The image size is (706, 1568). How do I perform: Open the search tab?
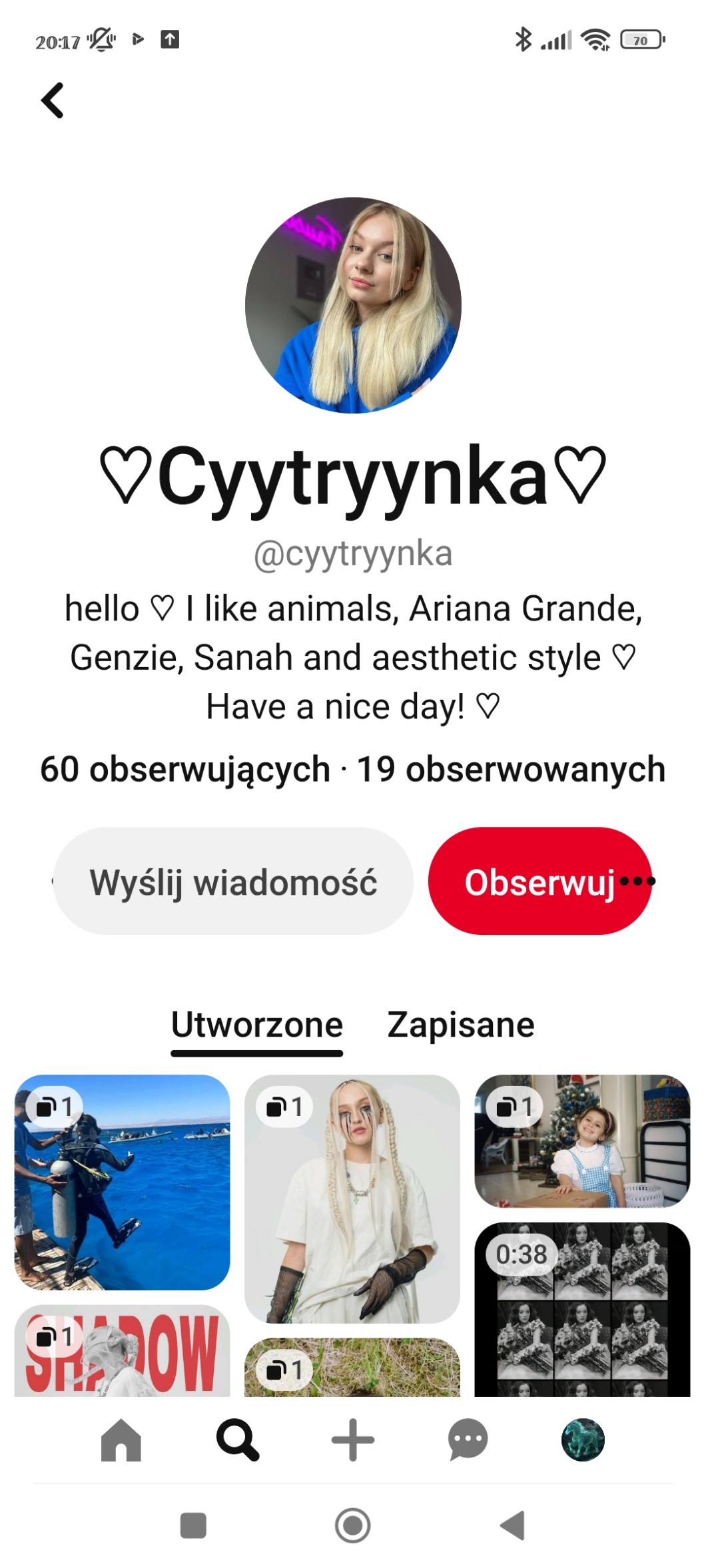237,1439
